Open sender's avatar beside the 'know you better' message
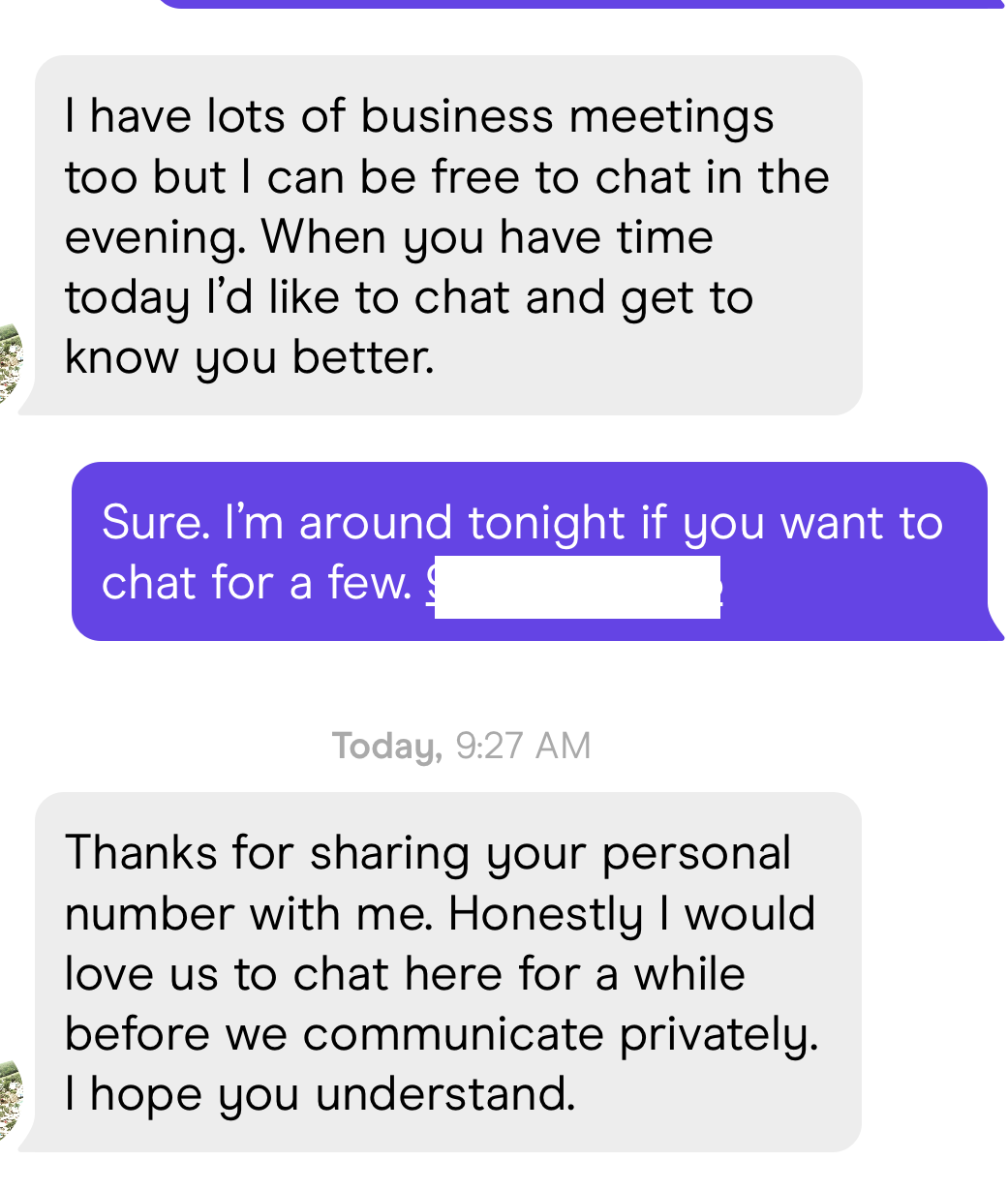The width and height of the screenshot is (1008, 1191). (x=9, y=363)
